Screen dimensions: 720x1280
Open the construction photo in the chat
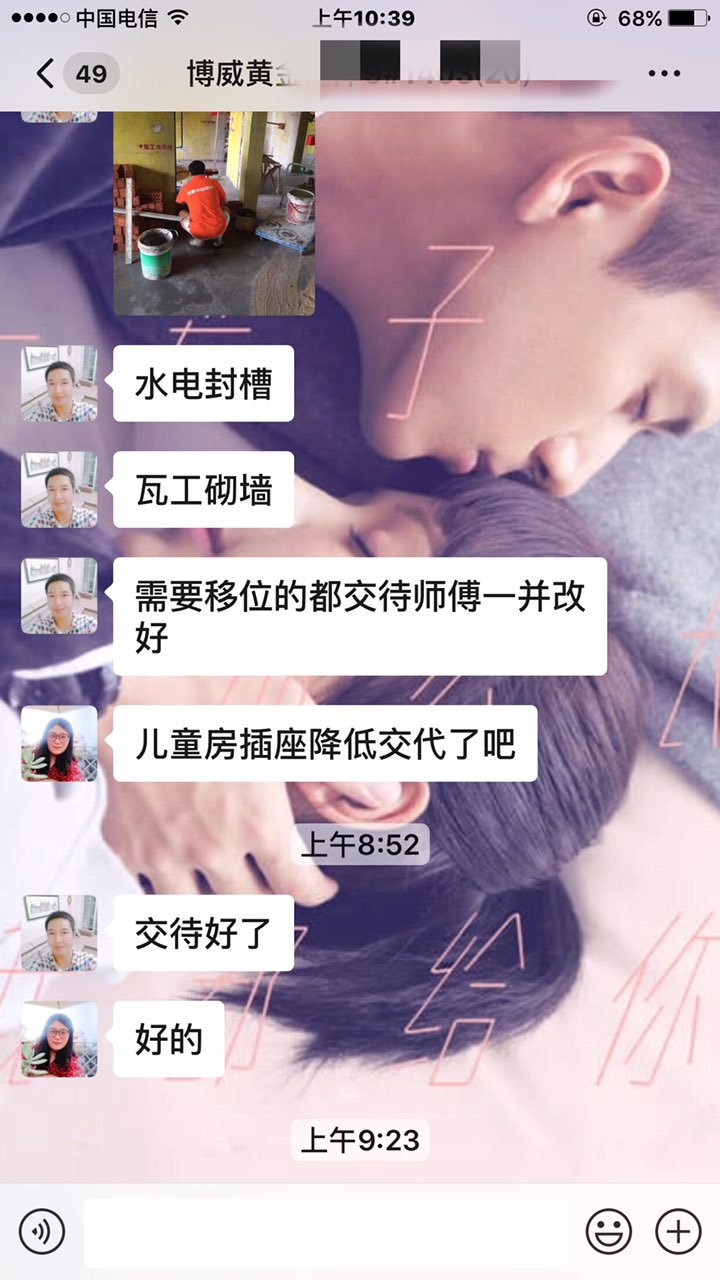[213, 212]
